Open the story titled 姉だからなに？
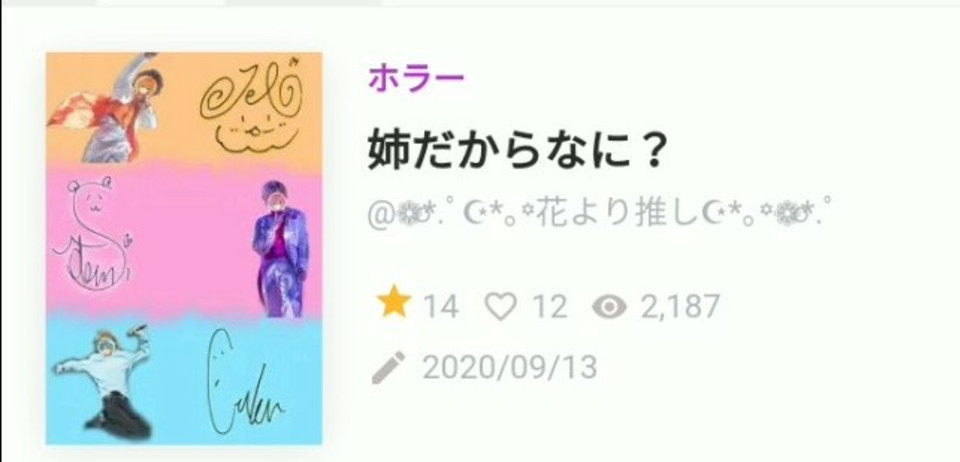This screenshot has width=960, height=462. click(516, 152)
